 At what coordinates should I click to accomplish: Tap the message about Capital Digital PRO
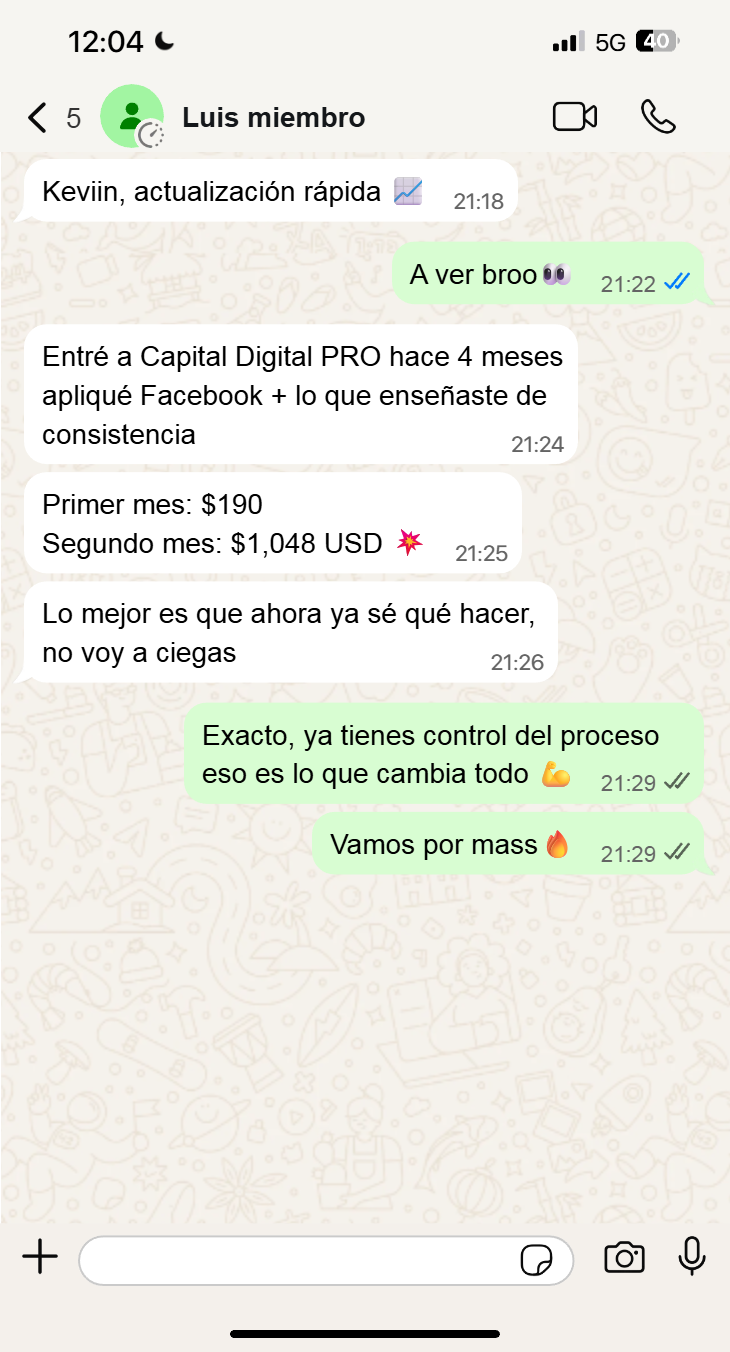(300, 395)
